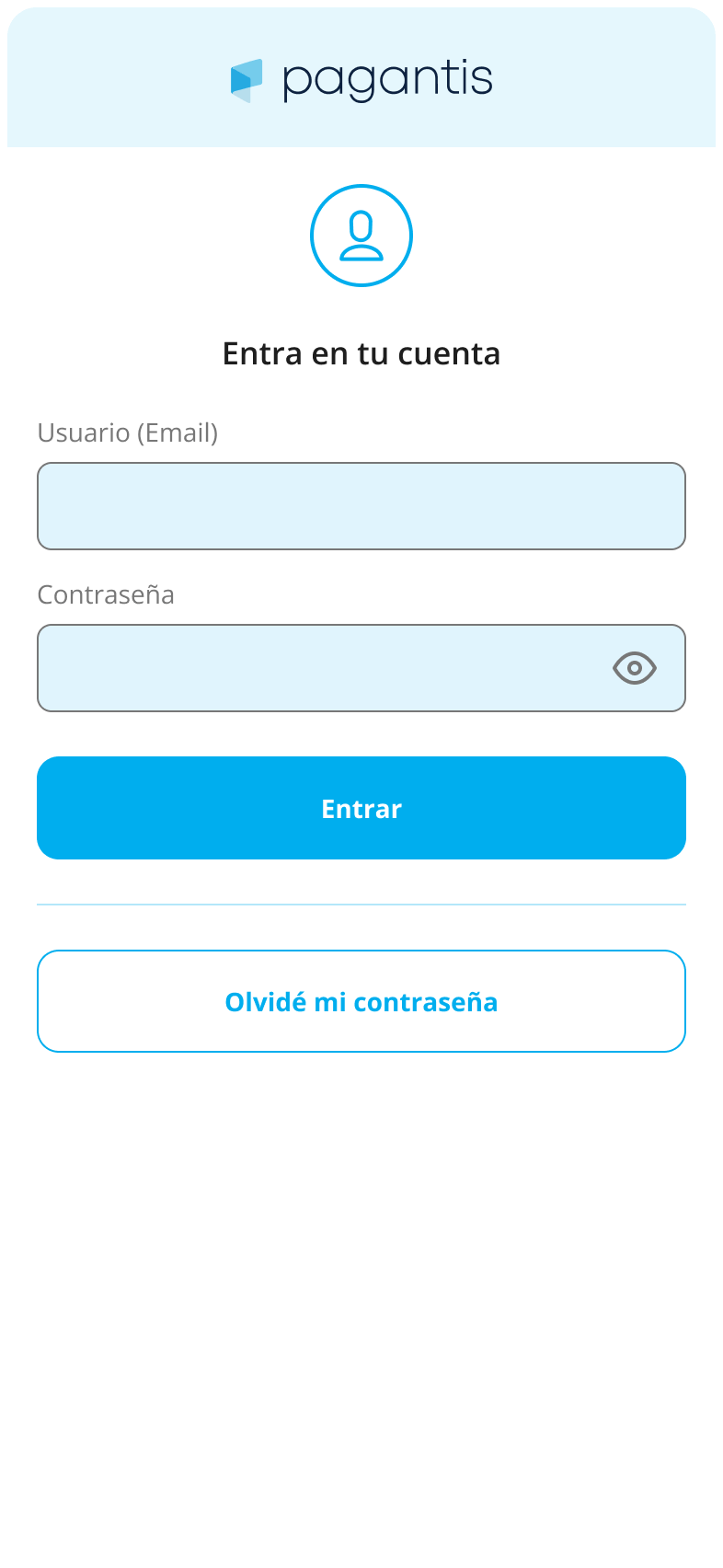Tap the Usuario (Email) text field
Screen dimensions: 723x1568
point(361,506)
